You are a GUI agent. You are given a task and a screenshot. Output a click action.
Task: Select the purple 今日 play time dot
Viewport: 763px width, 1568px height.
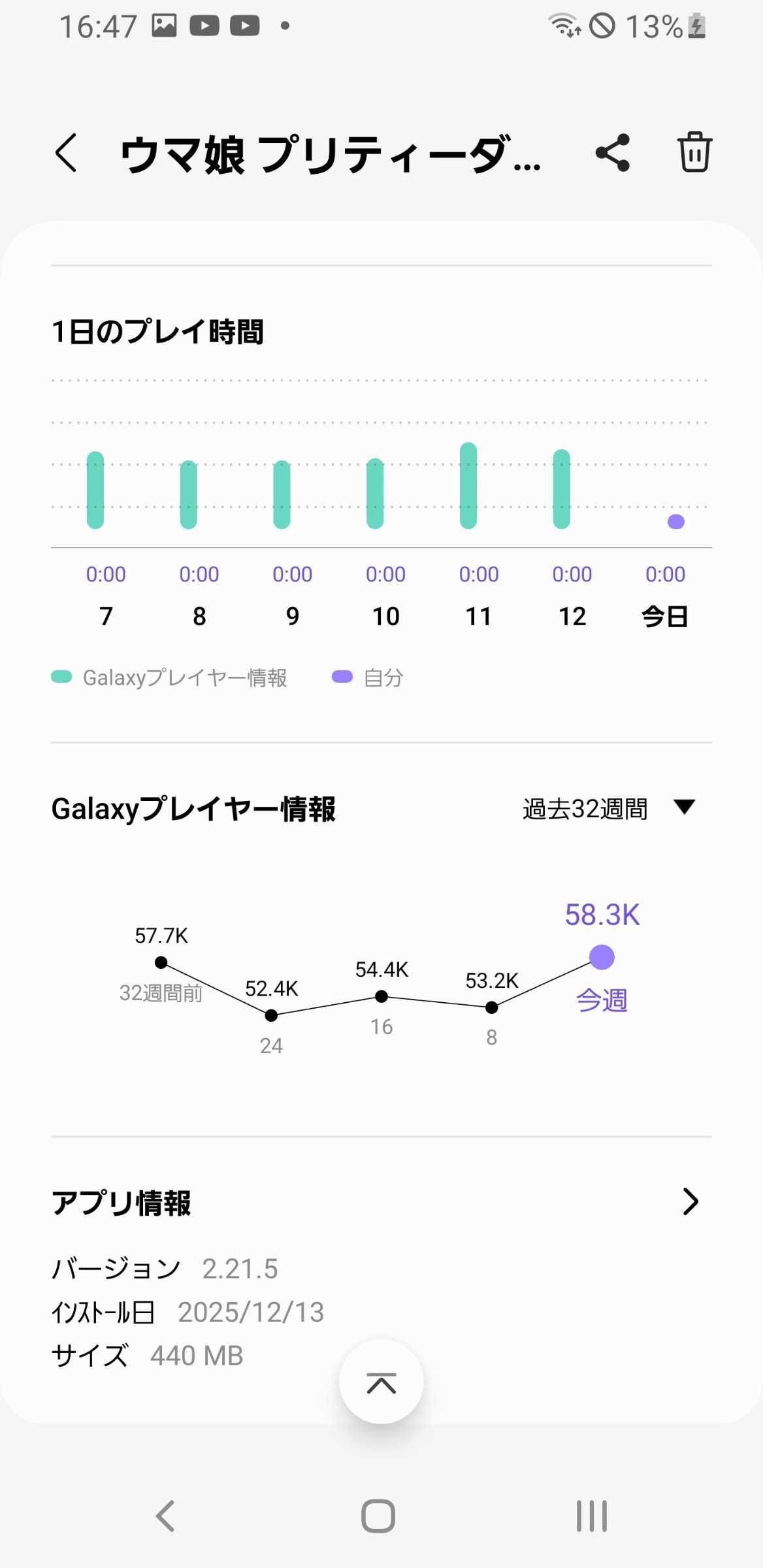676,521
